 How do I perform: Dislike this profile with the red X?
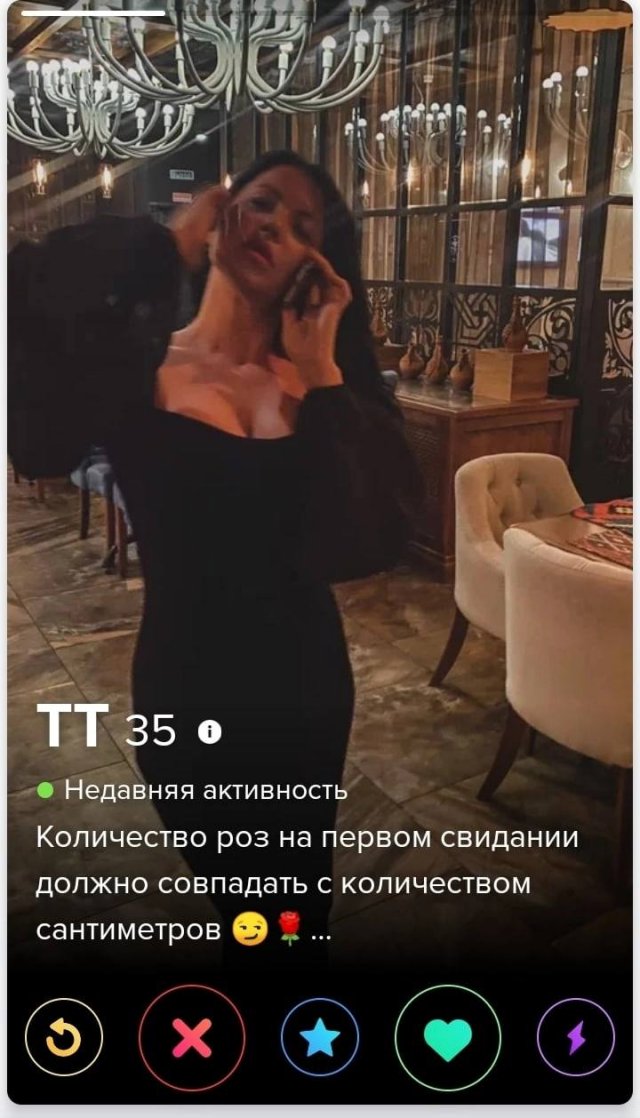(x=192, y=1038)
